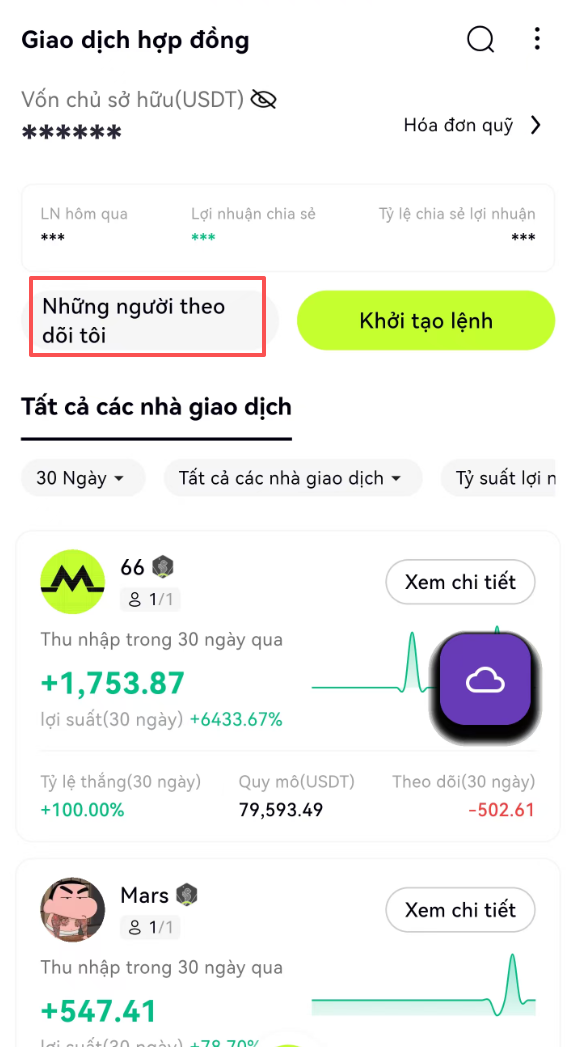Screen dimensions: 574x1047
Task: Expand Tất cả các nhà giao dịch filter
Action: click(293, 478)
